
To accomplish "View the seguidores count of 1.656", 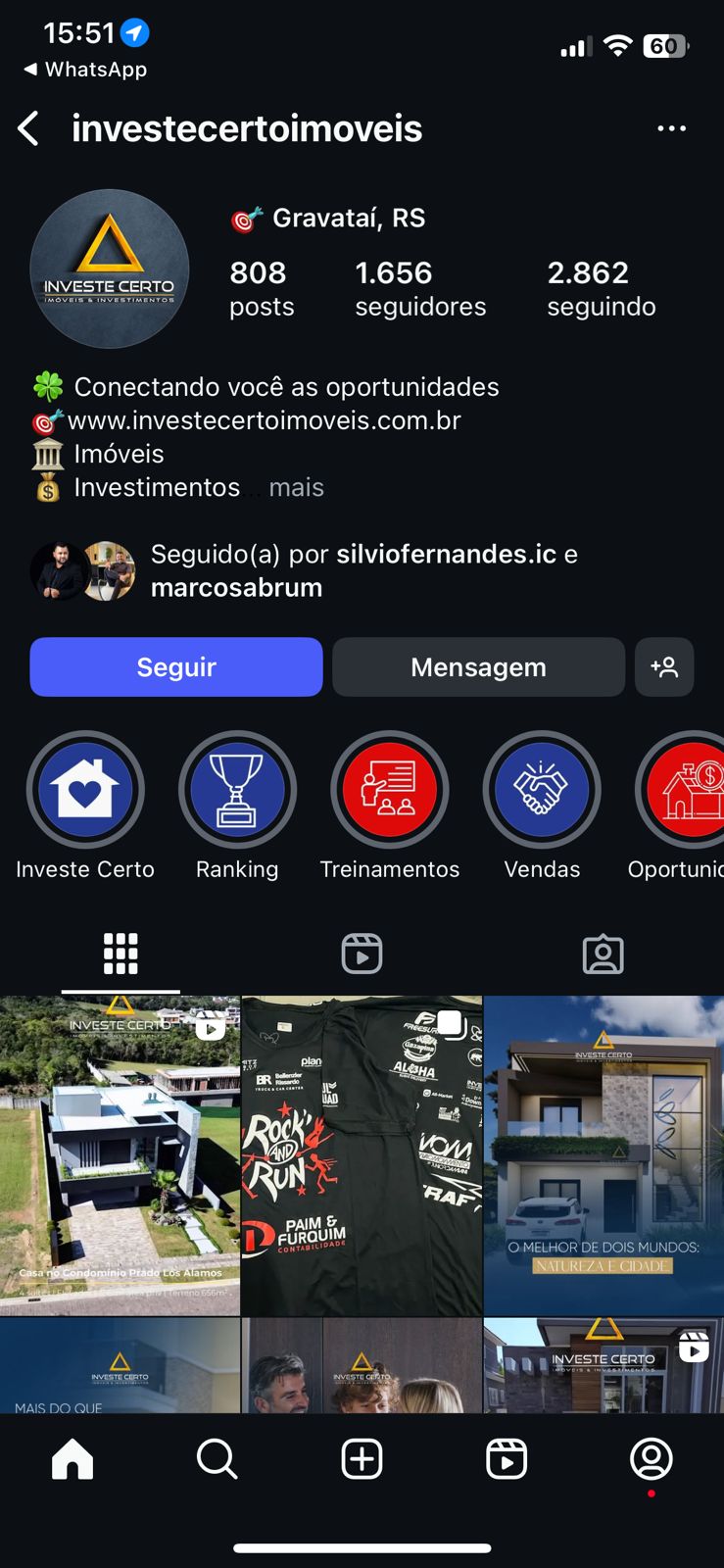I will (x=420, y=287).
